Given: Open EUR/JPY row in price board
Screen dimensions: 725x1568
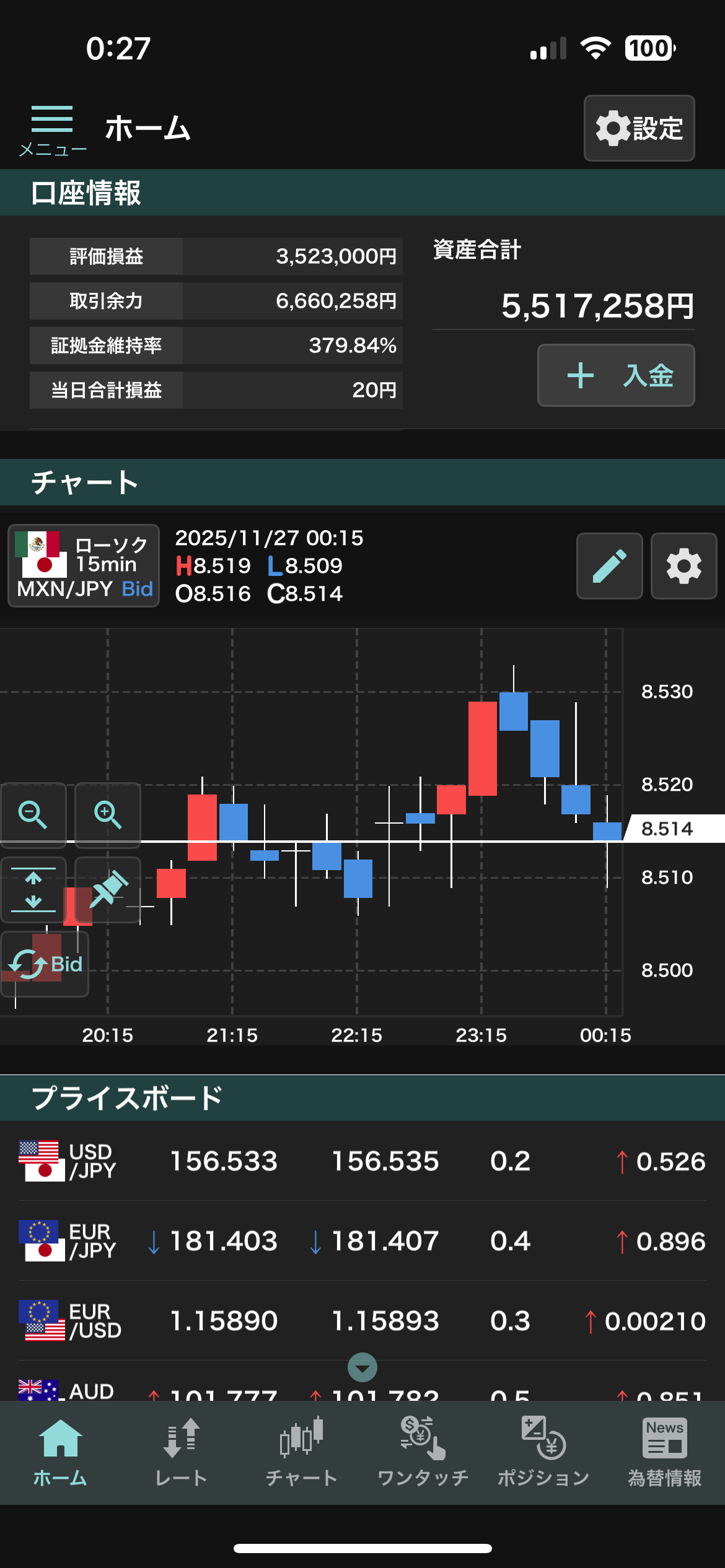Looking at the screenshot, I should 362,1240.
